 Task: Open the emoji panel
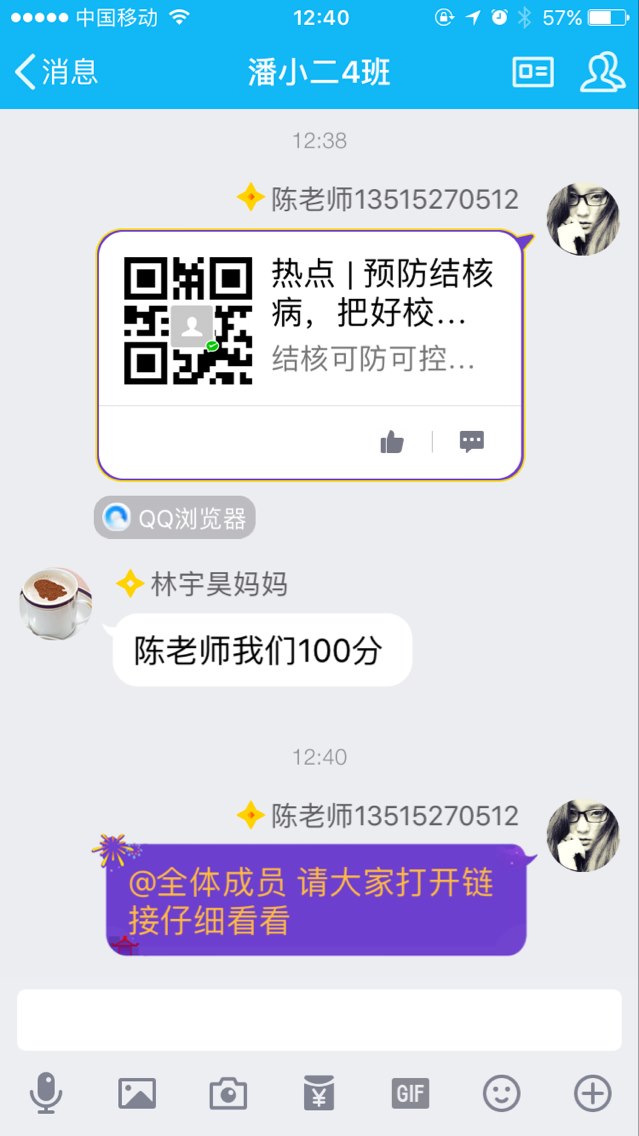point(501,1093)
